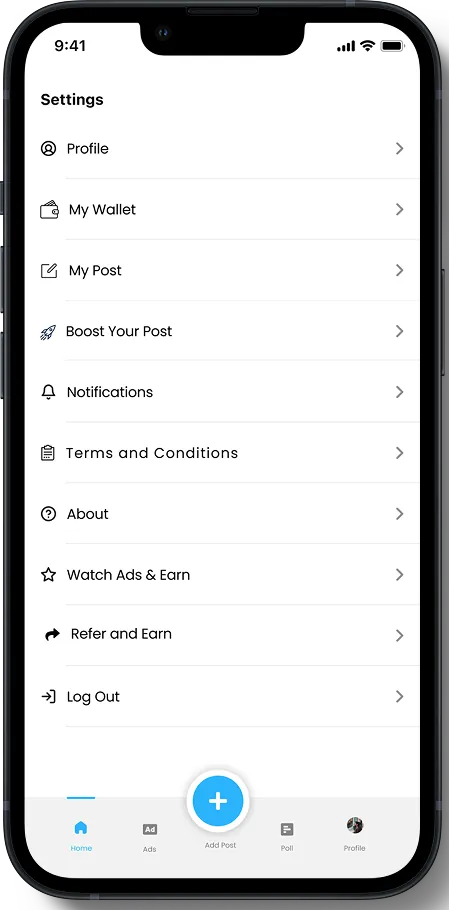Go to My Post
The height and width of the screenshot is (910, 449).
pyautogui.click(x=222, y=270)
